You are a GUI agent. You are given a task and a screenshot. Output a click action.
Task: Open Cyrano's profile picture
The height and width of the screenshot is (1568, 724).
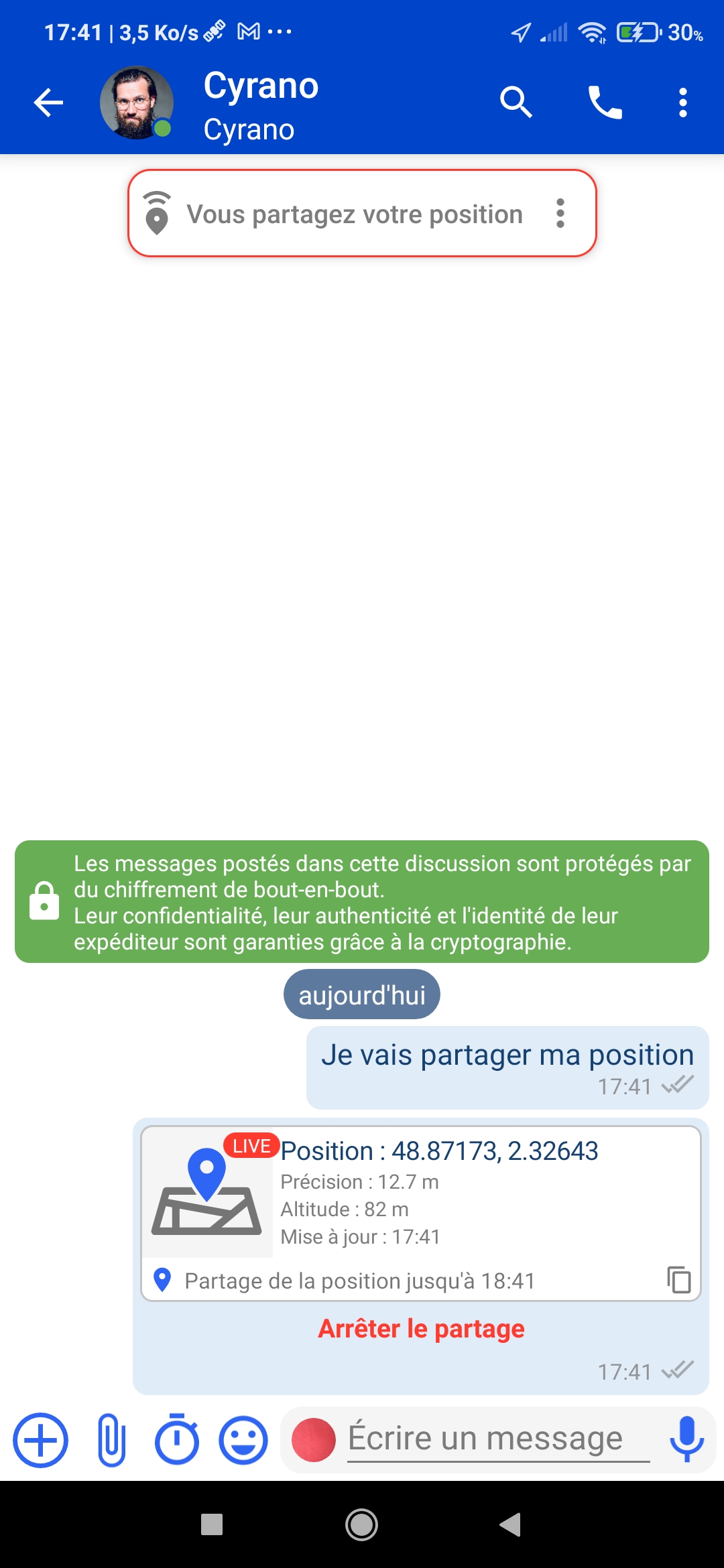point(137,103)
